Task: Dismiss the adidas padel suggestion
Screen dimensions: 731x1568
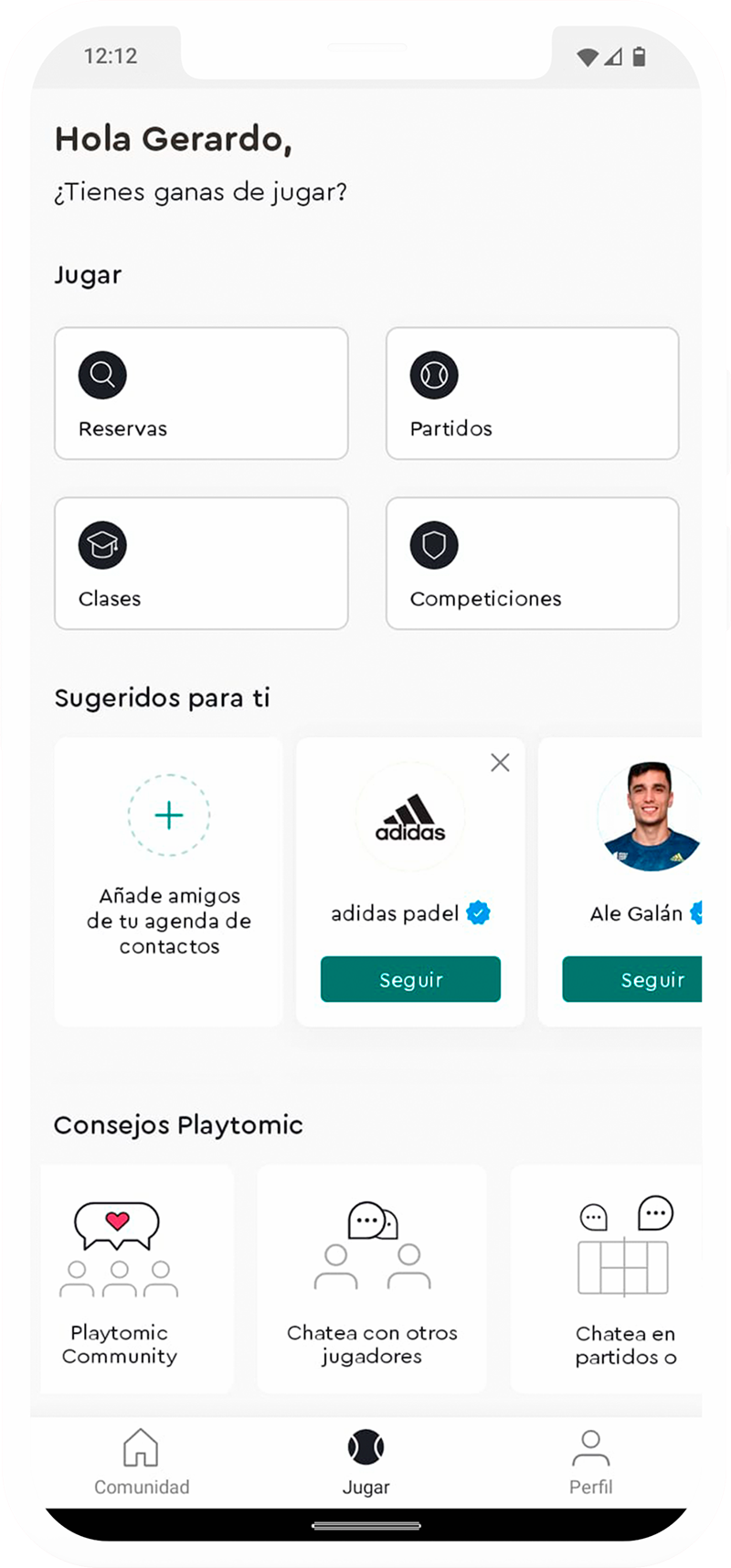Action: point(500,763)
